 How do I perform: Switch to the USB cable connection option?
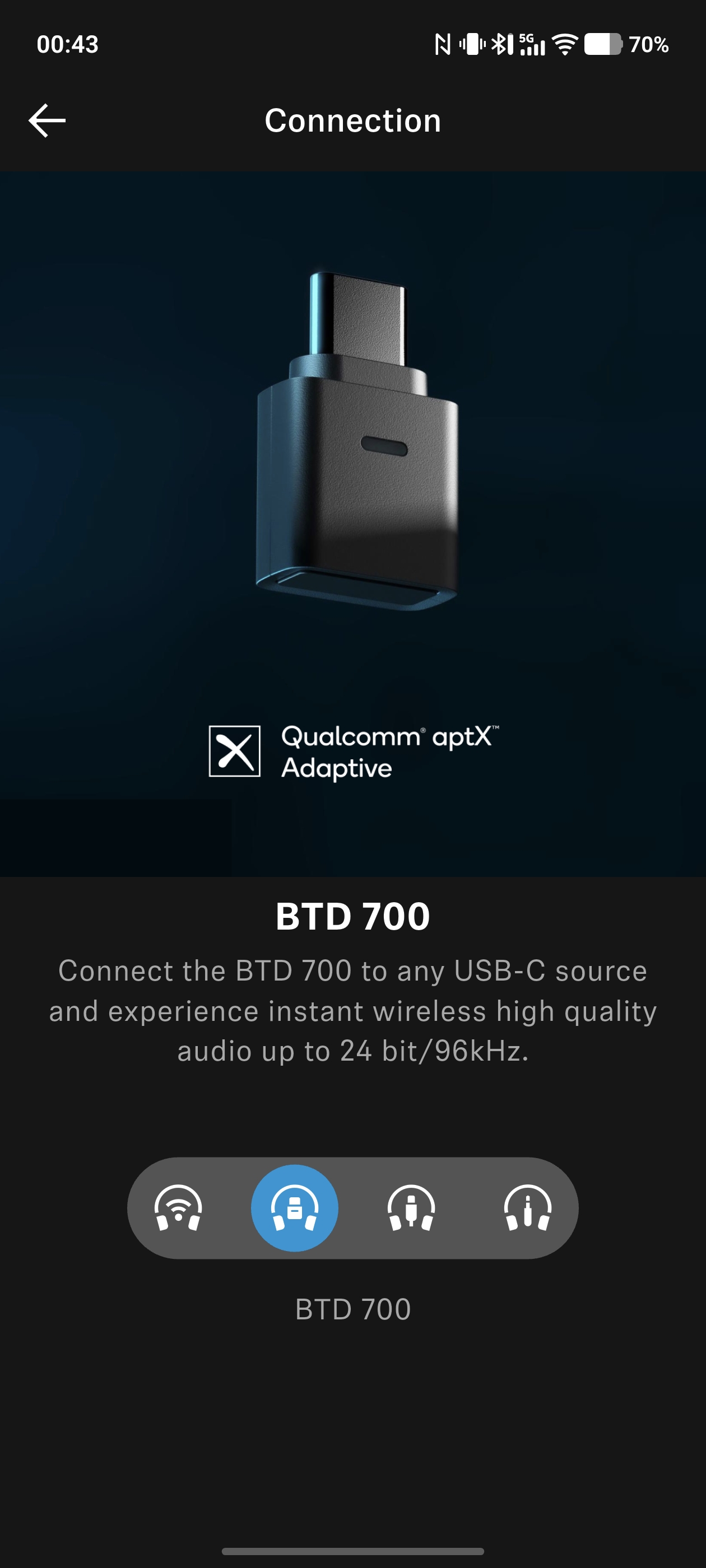point(411,1208)
